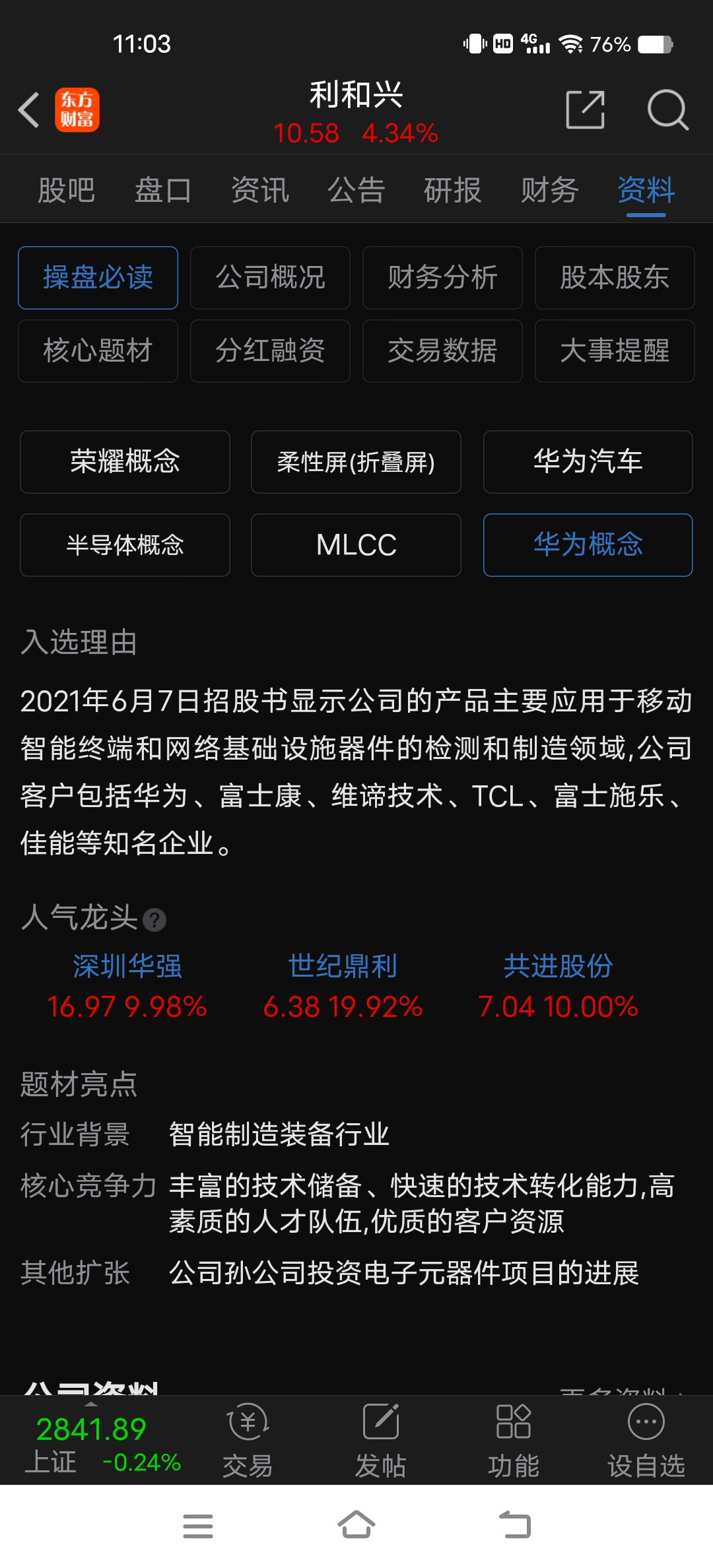The height and width of the screenshot is (1568, 713).
Task: Open the 深圳华强 stock link
Action: [127, 967]
